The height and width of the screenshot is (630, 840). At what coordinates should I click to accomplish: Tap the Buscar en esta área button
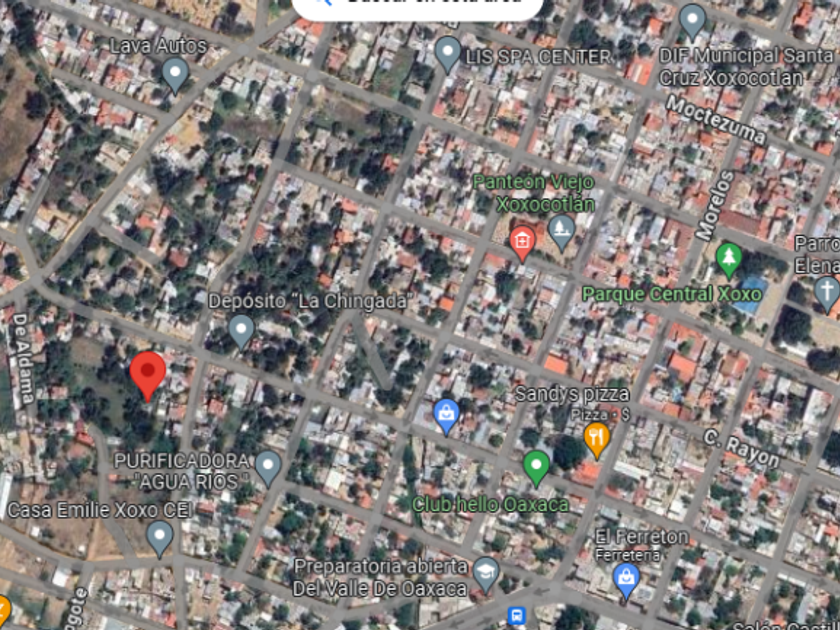pos(420,5)
